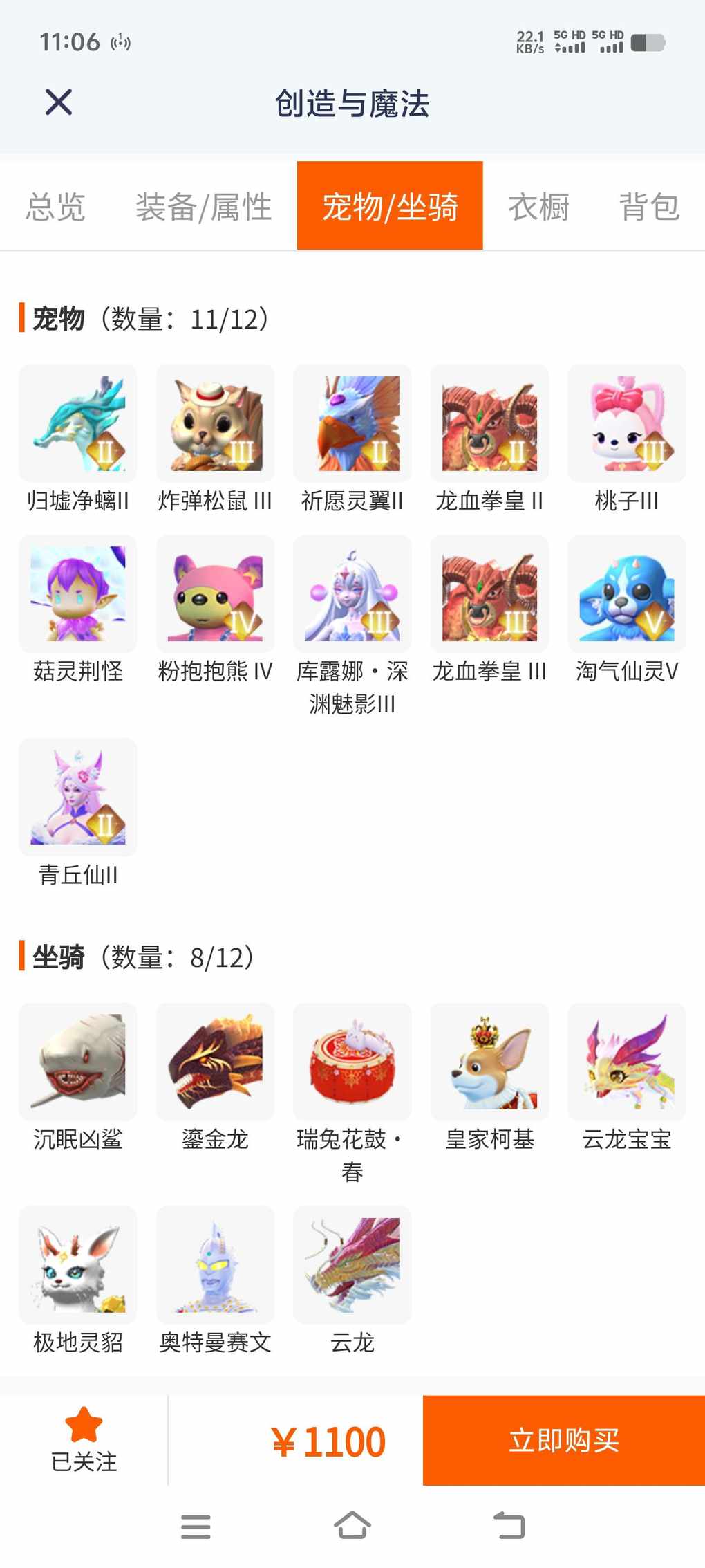Switch to the 衣橱 tab

538,207
